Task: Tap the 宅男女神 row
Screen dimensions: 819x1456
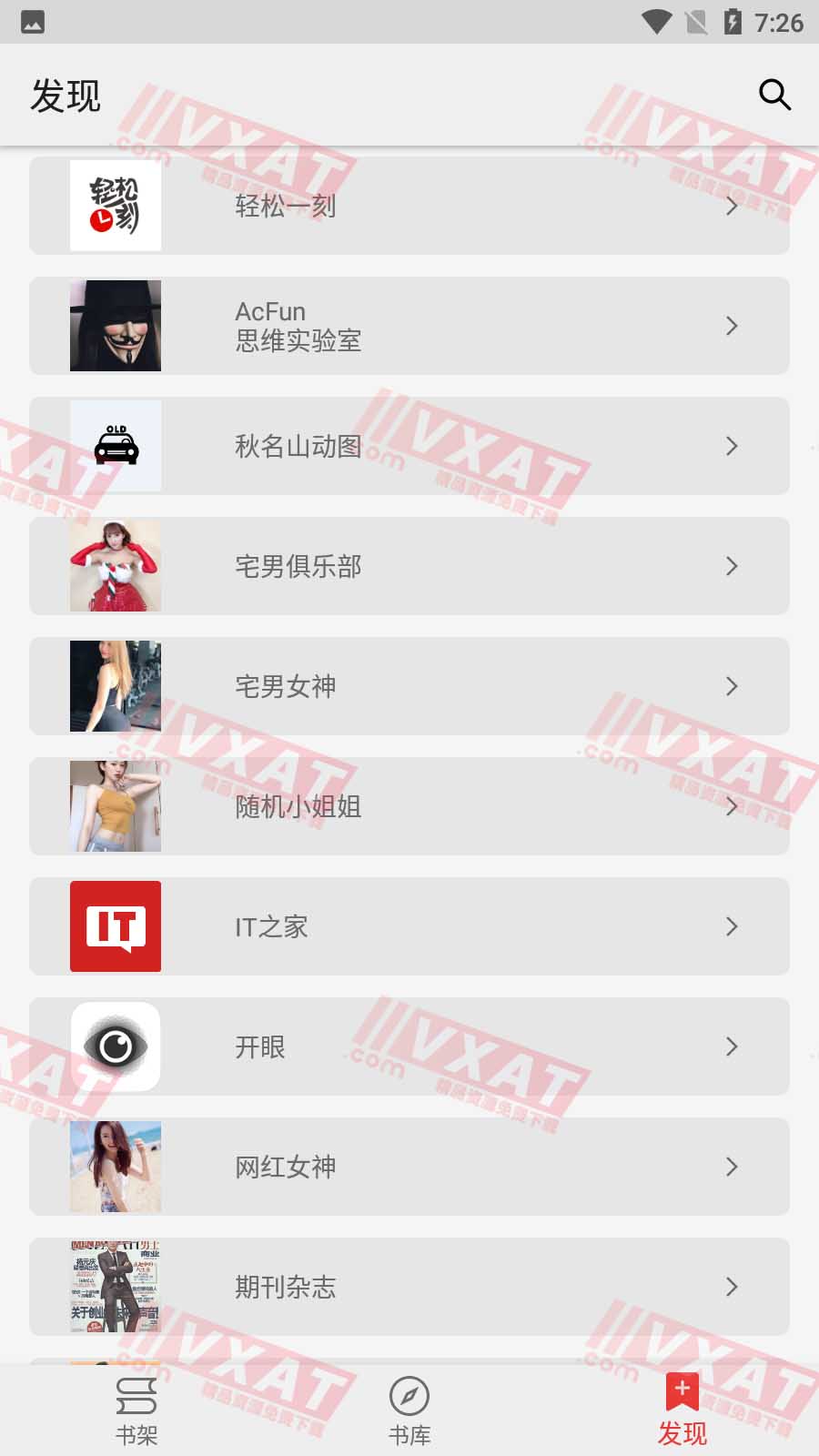Action: (x=409, y=686)
